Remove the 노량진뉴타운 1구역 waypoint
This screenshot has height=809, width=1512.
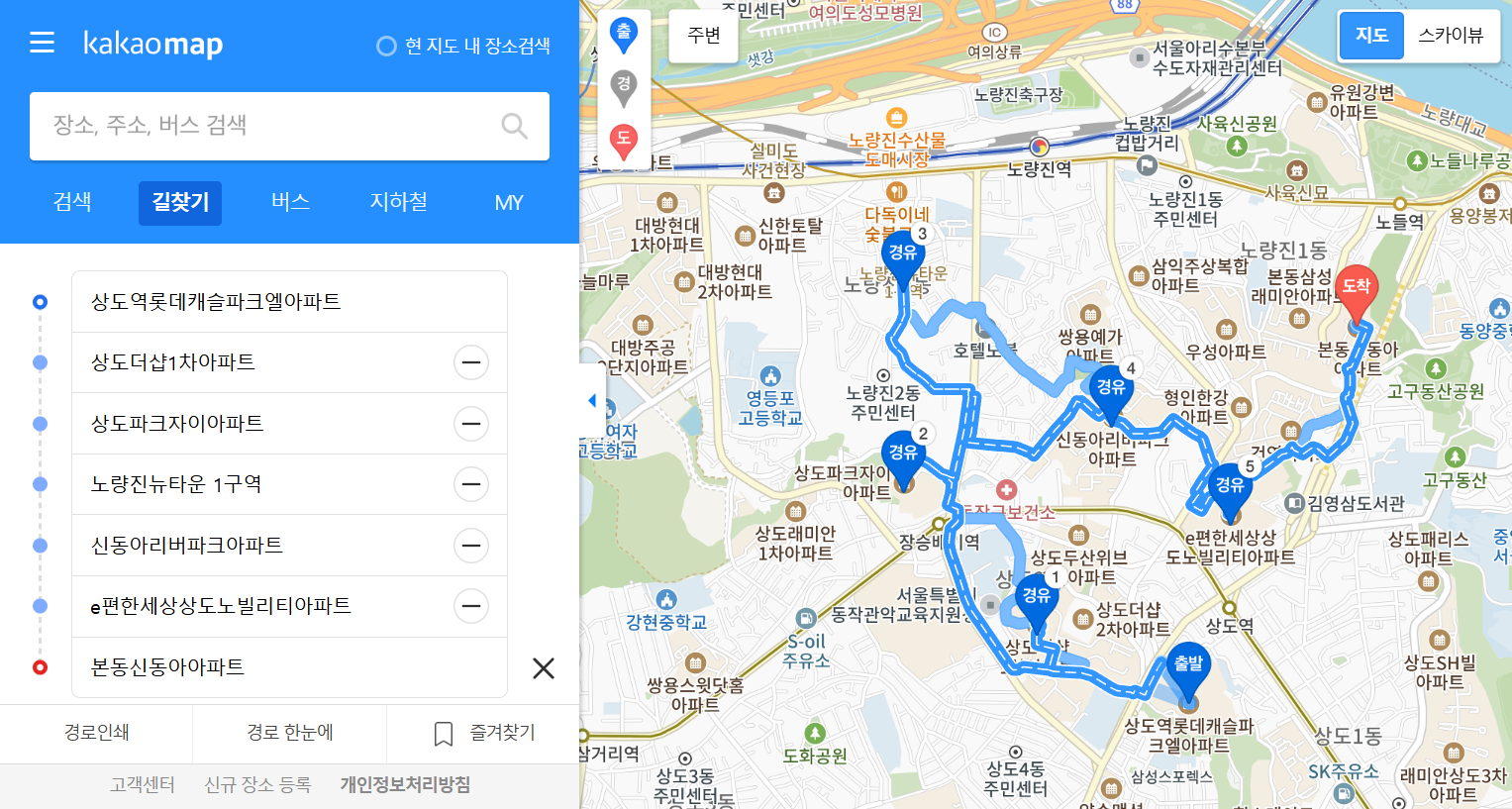tap(471, 484)
